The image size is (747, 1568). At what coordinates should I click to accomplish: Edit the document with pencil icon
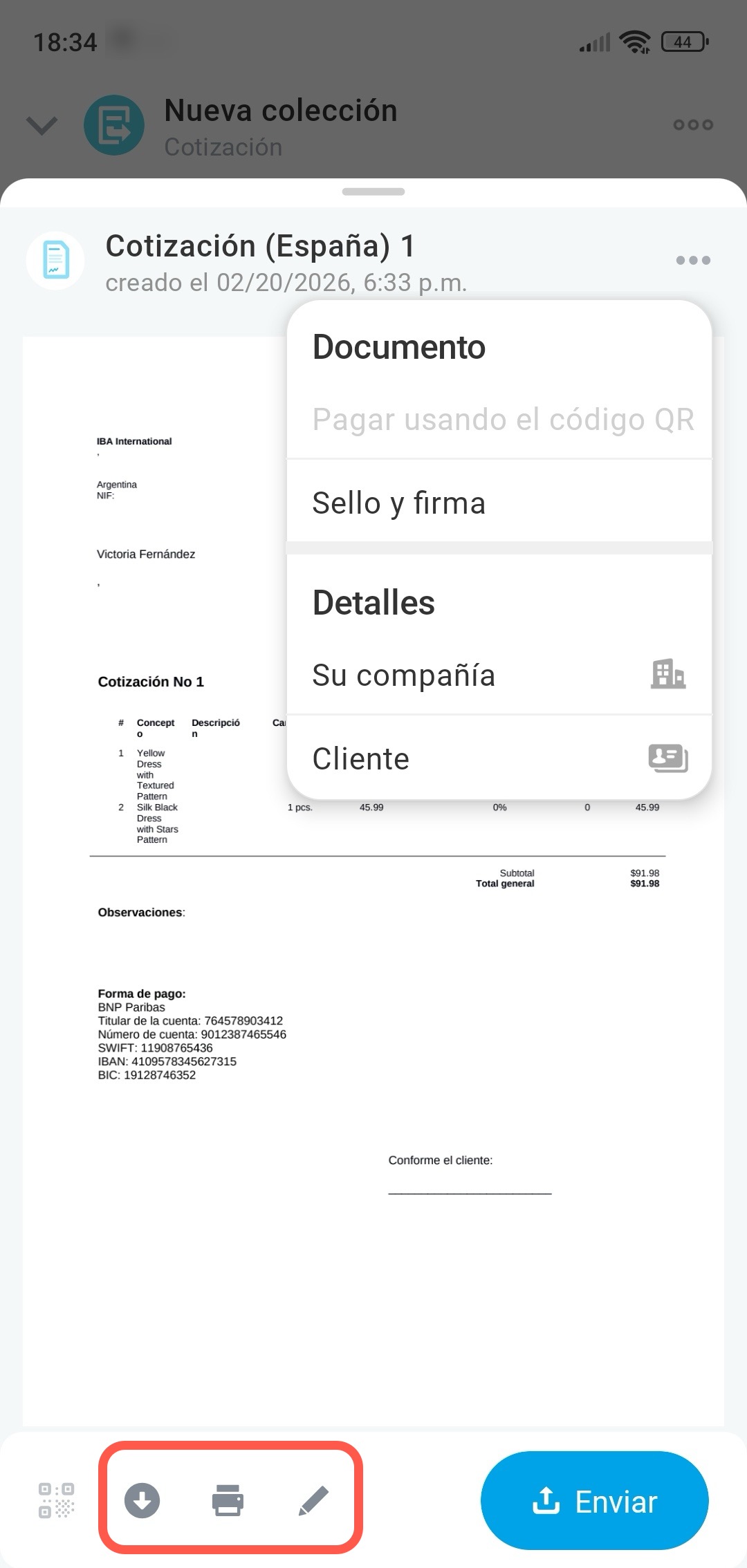[x=313, y=1501]
